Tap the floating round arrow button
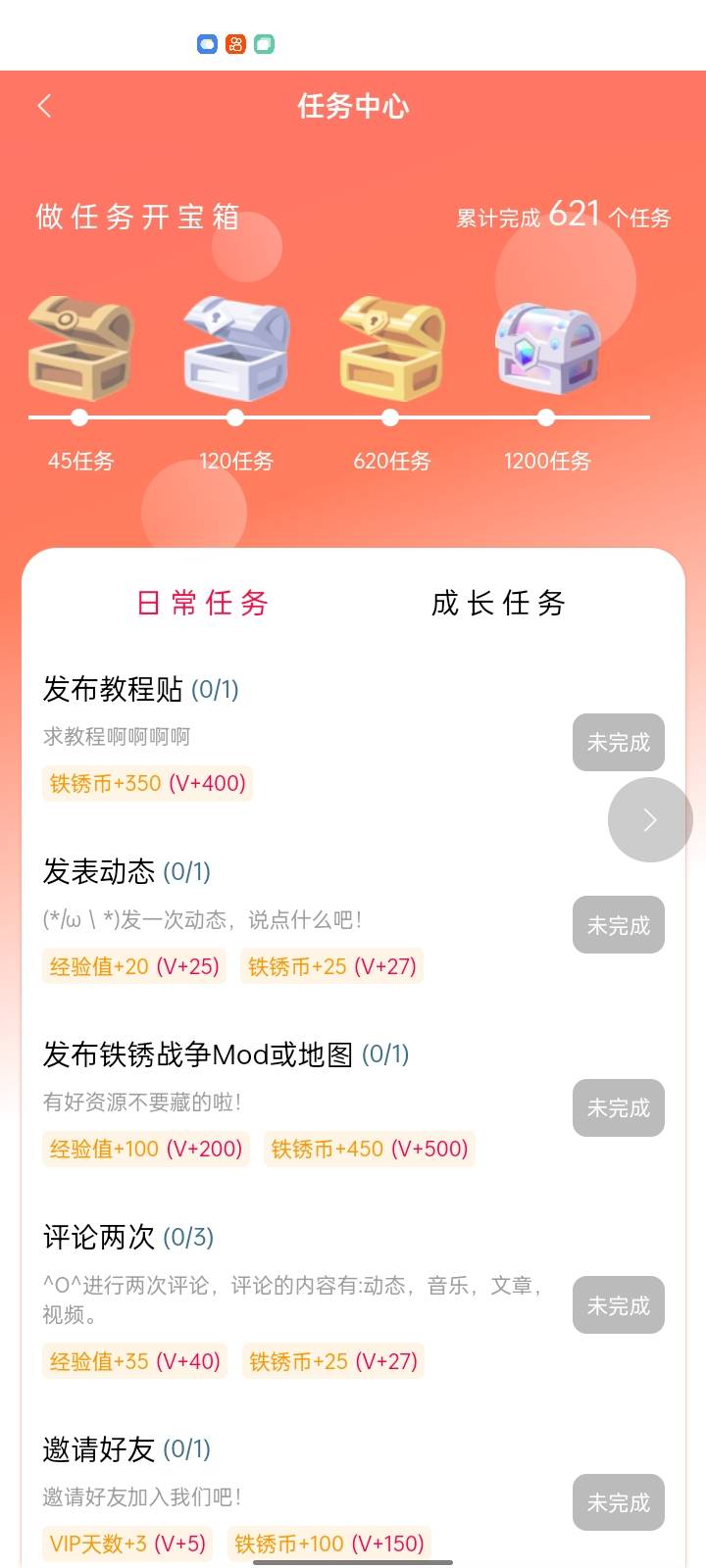The height and width of the screenshot is (1568, 706). [x=650, y=820]
